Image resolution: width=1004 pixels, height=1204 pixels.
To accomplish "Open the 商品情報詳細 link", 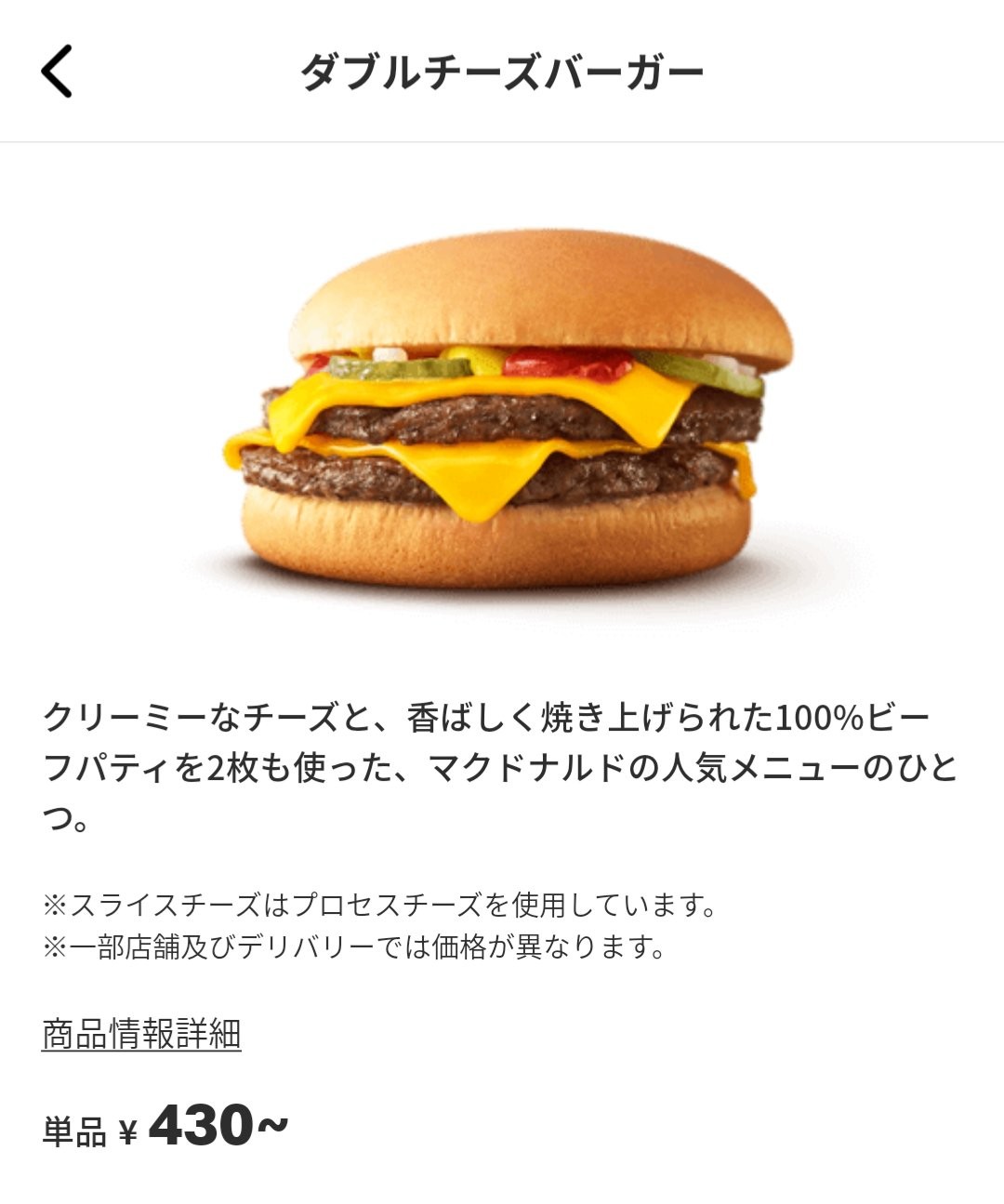I will tap(141, 1034).
